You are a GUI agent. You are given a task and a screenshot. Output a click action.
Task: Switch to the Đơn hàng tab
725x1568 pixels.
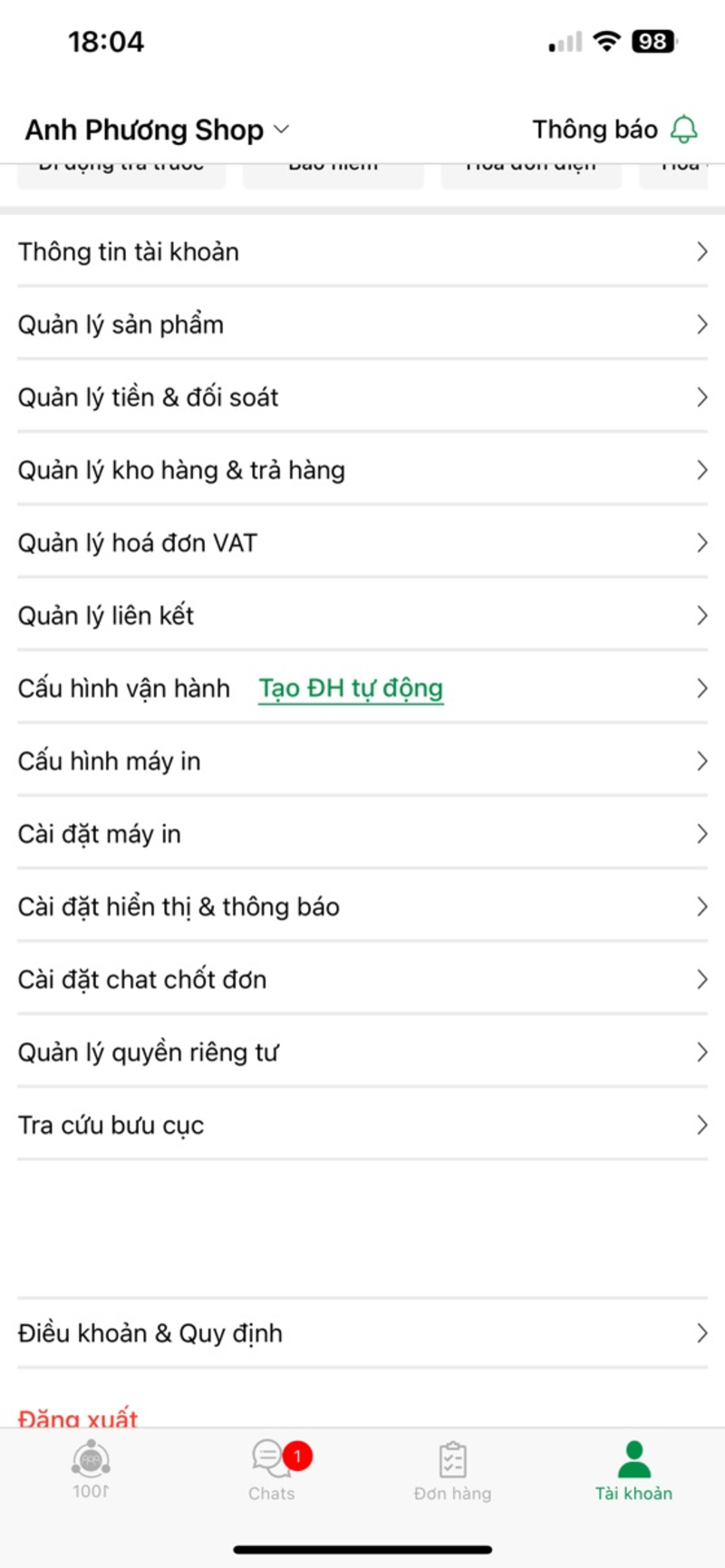[452, 1470]
